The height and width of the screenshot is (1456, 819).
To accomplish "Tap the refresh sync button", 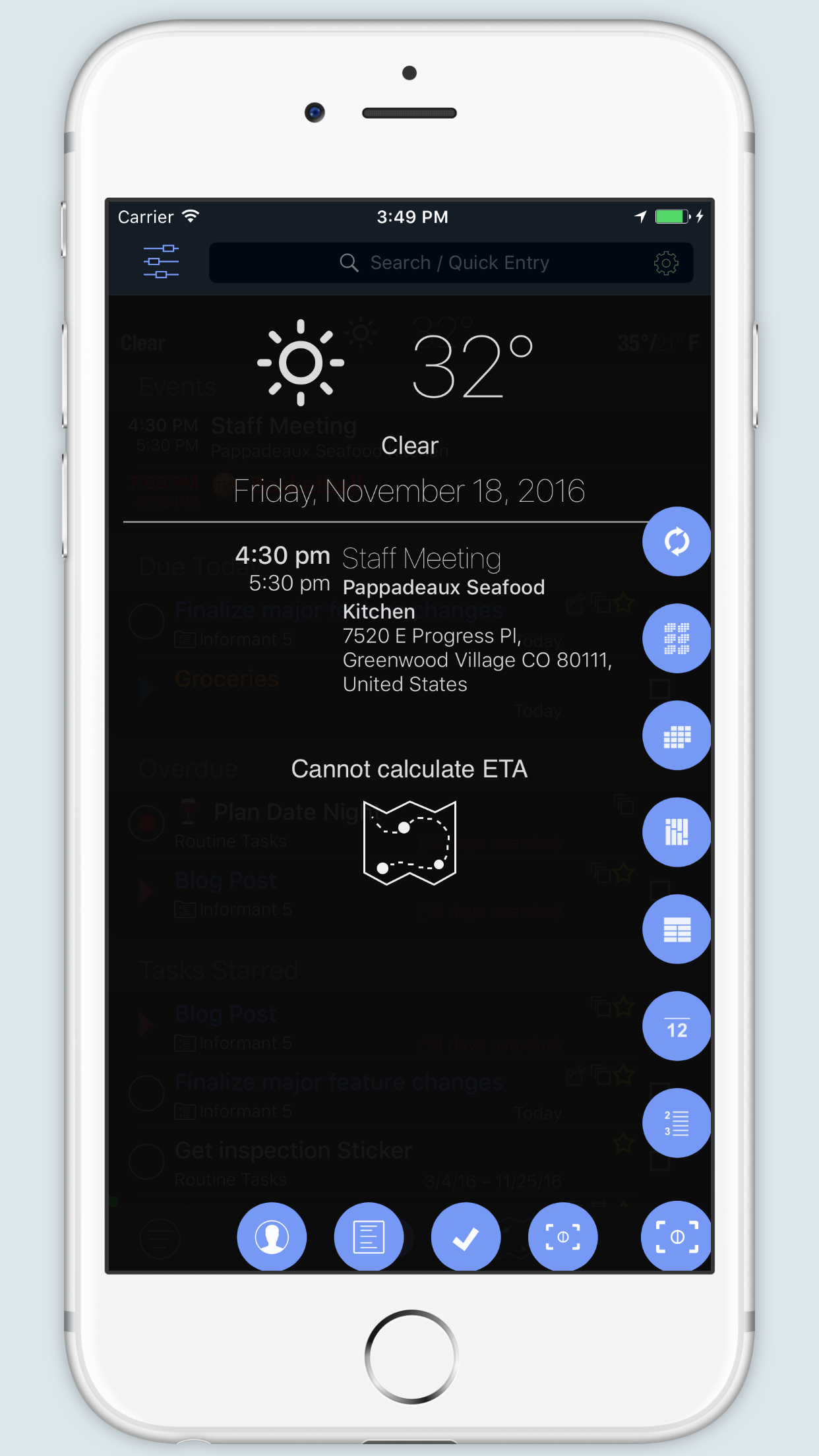I will click(x=677, y=541).
